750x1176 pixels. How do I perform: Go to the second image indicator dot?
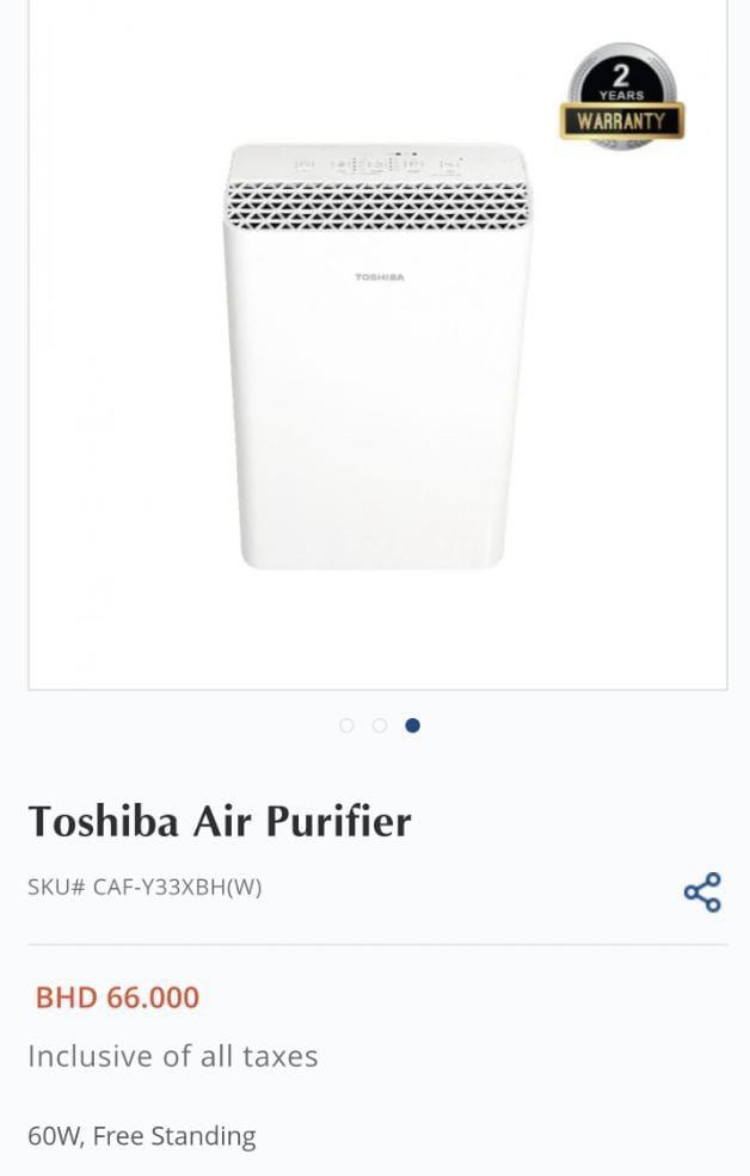point(380,726)
